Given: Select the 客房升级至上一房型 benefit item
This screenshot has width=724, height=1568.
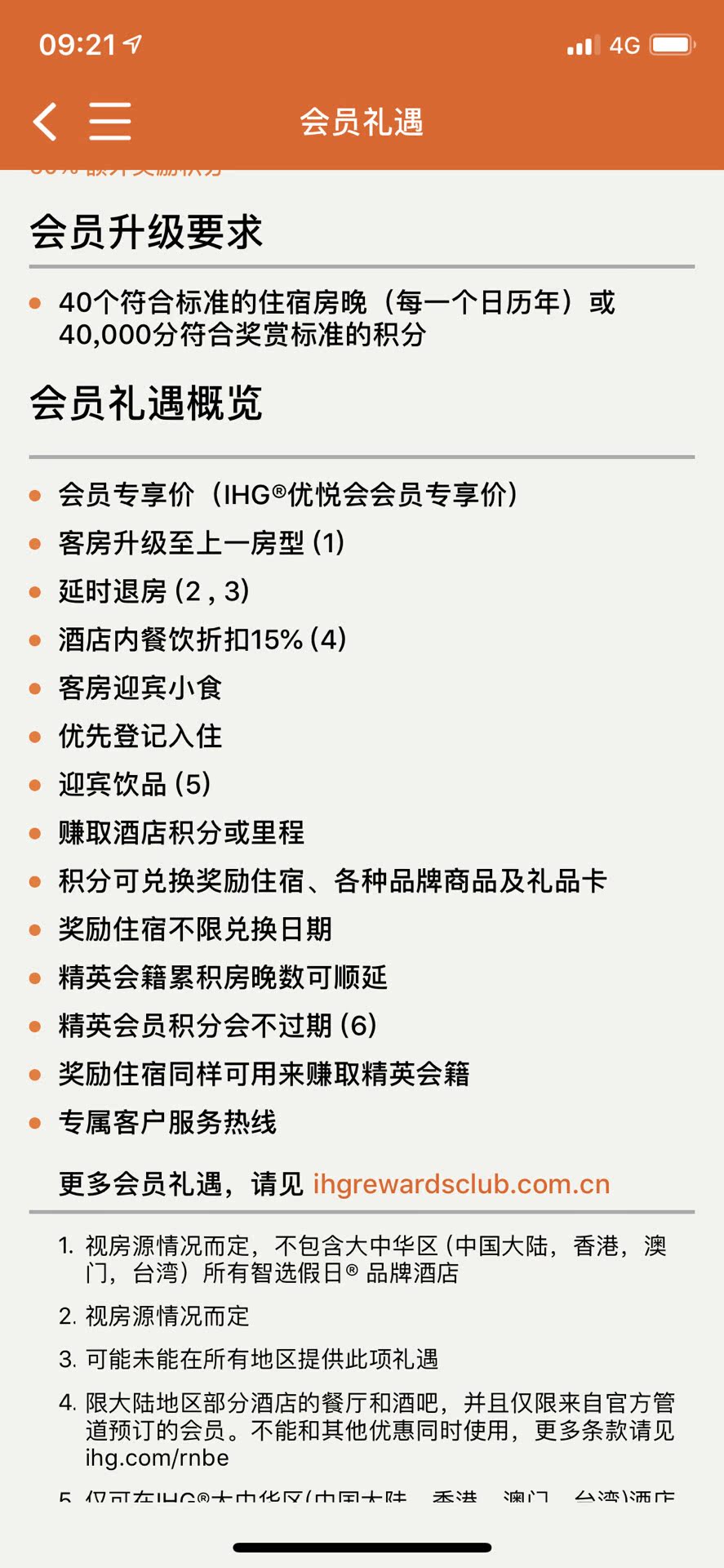Looking at the screenshot, I should 202,543.
